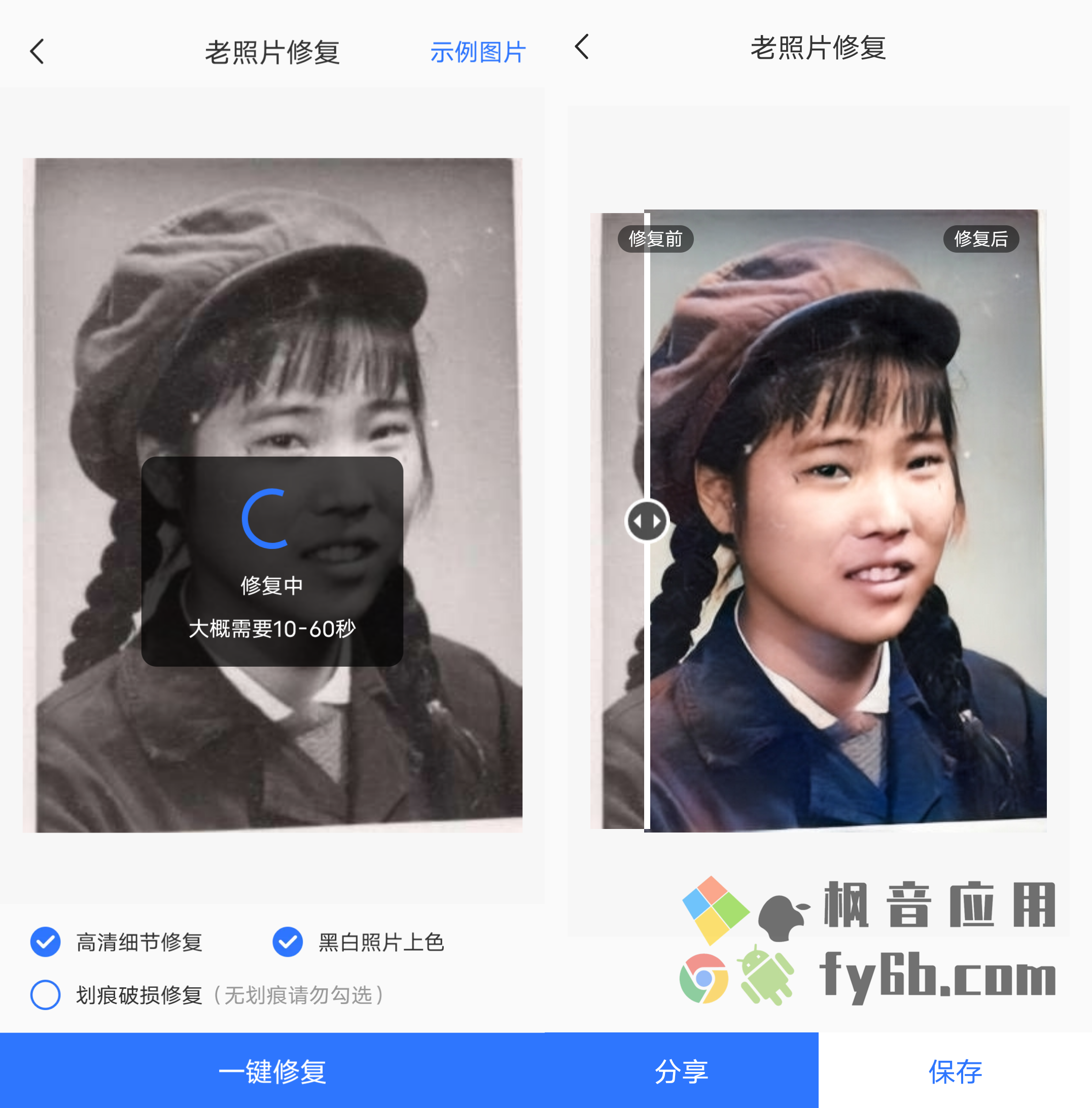Uncheck the 高清细节修复 option
The width and height of the screenshot is (1092, 1108).
[45, 942]
